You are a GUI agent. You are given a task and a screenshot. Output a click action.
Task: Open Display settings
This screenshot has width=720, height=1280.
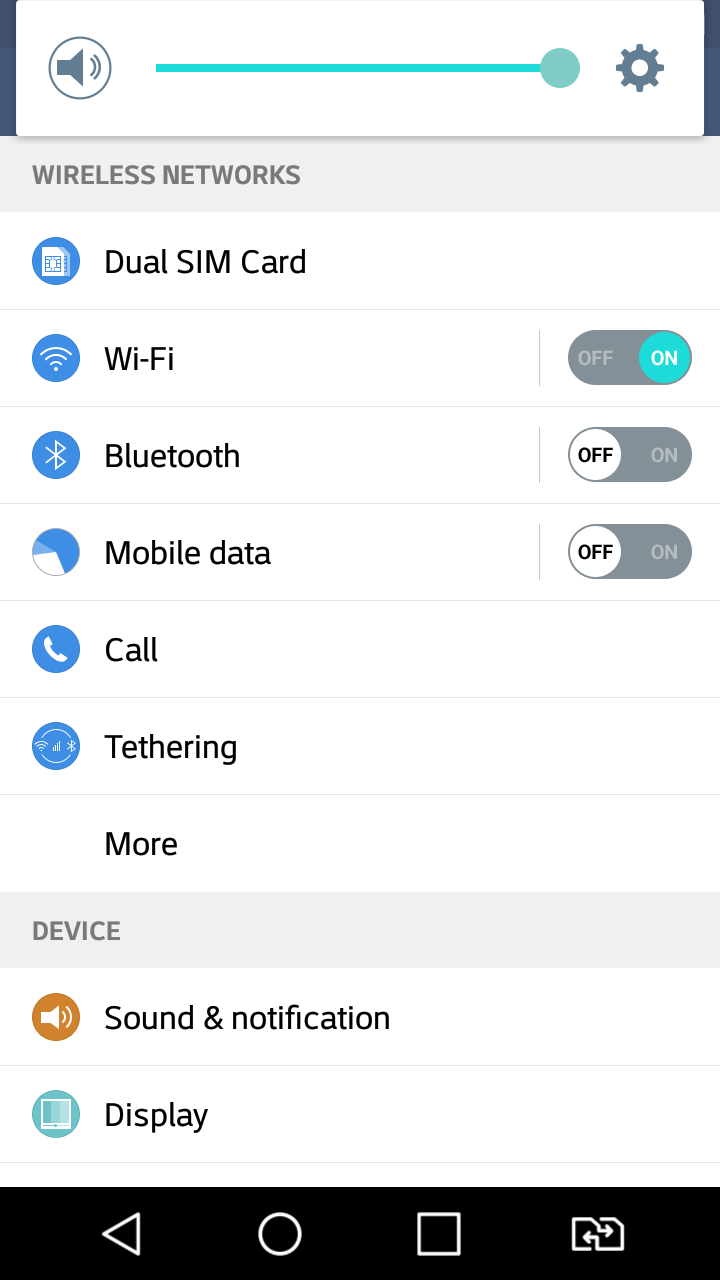click(x=360, y=1114)
